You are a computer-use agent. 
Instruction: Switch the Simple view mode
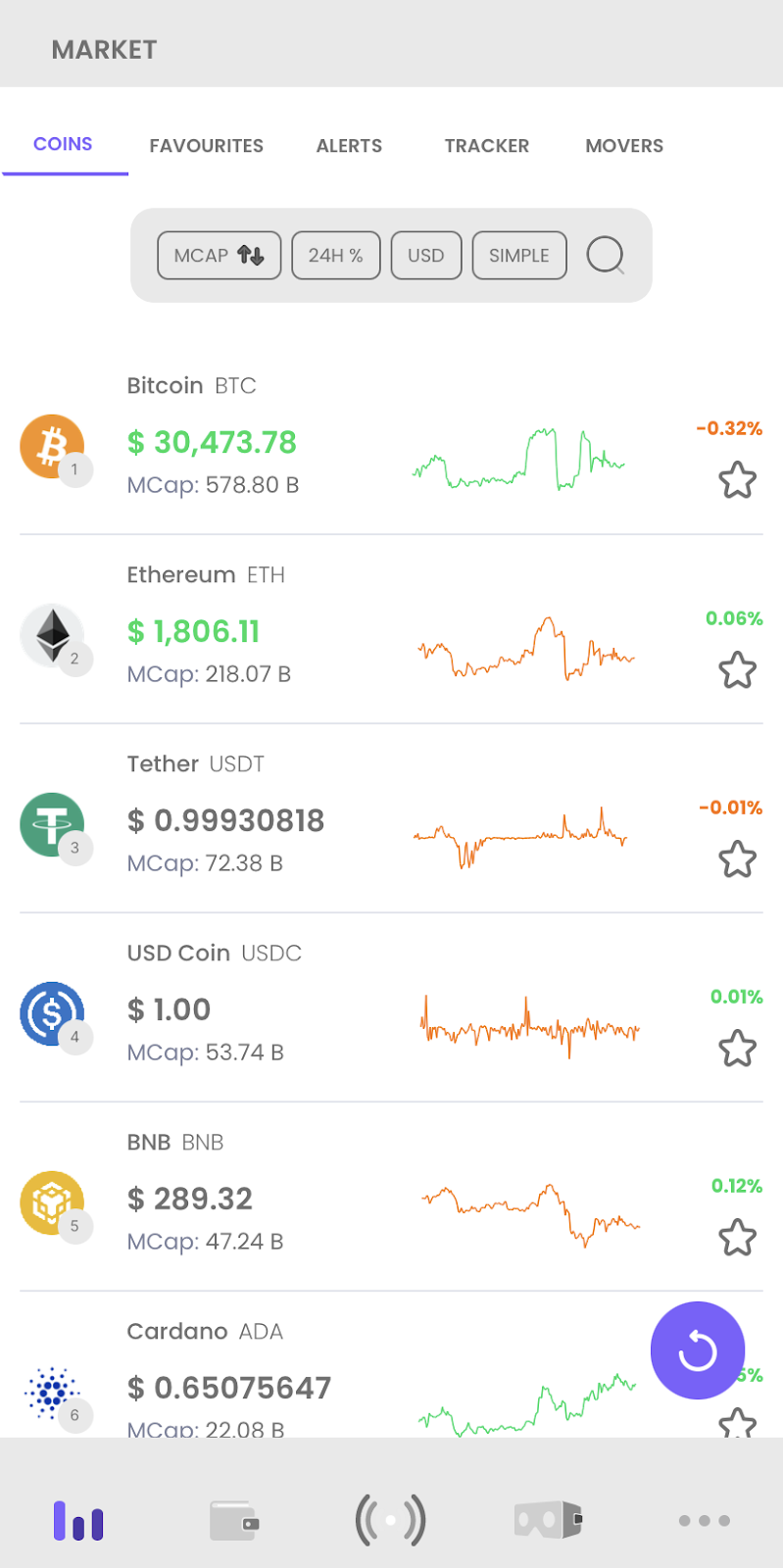tap(518, 256)
